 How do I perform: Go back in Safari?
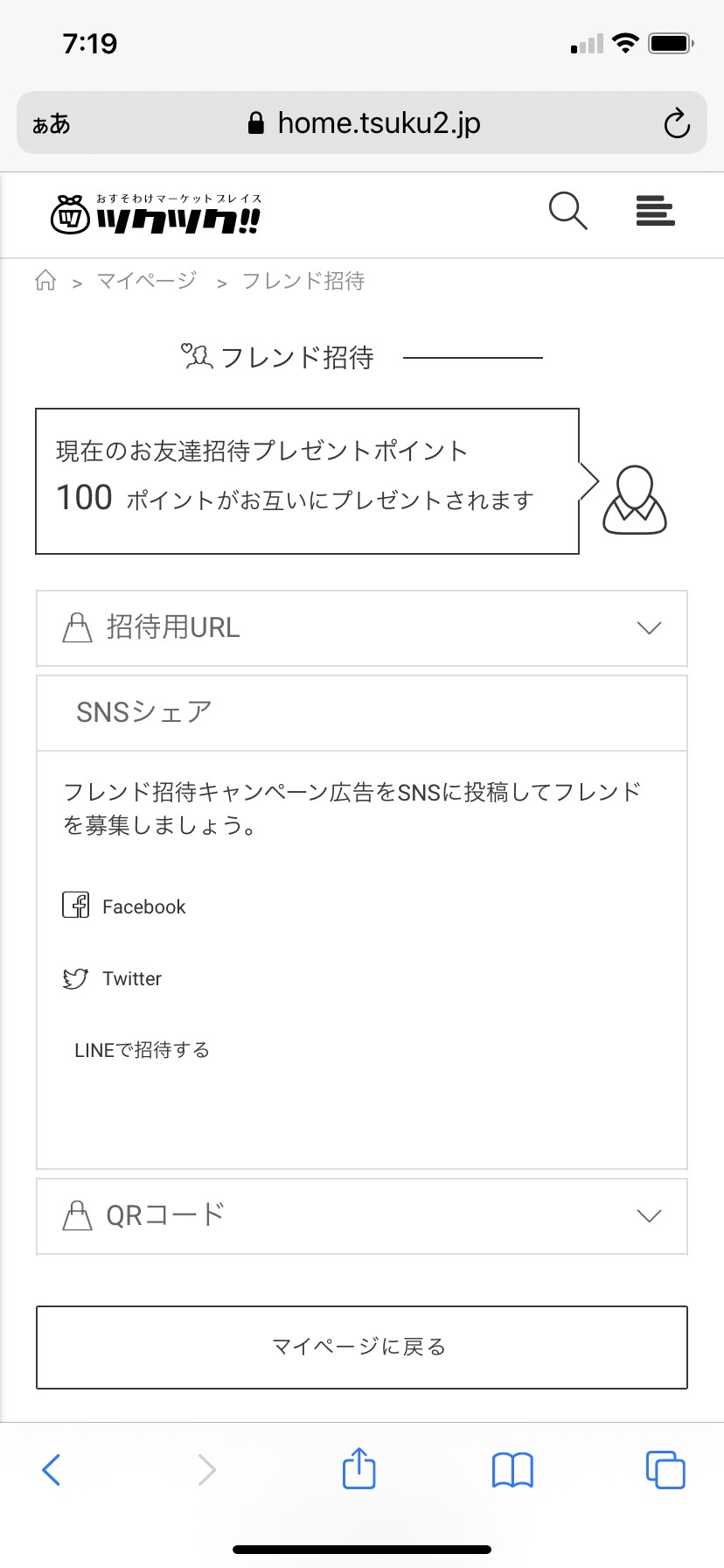pos(52,1470)
